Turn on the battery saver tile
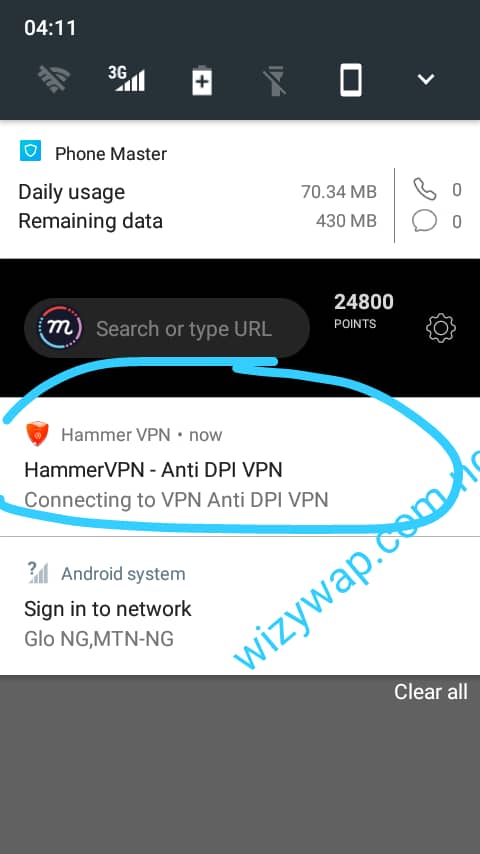Image resolution: width=480 pixels, height=854 pixels. click(x=202, y=80)
